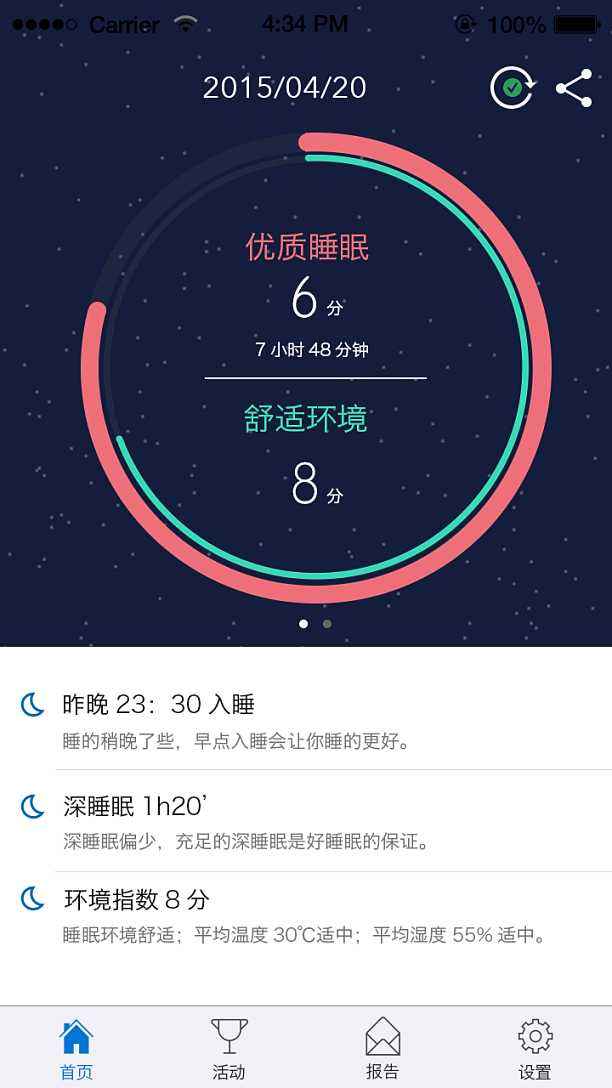Image resolution: width=612 pixels, height=1088 pixels.
Task: Open the 设置 tab
Action: pos(535,1048)
